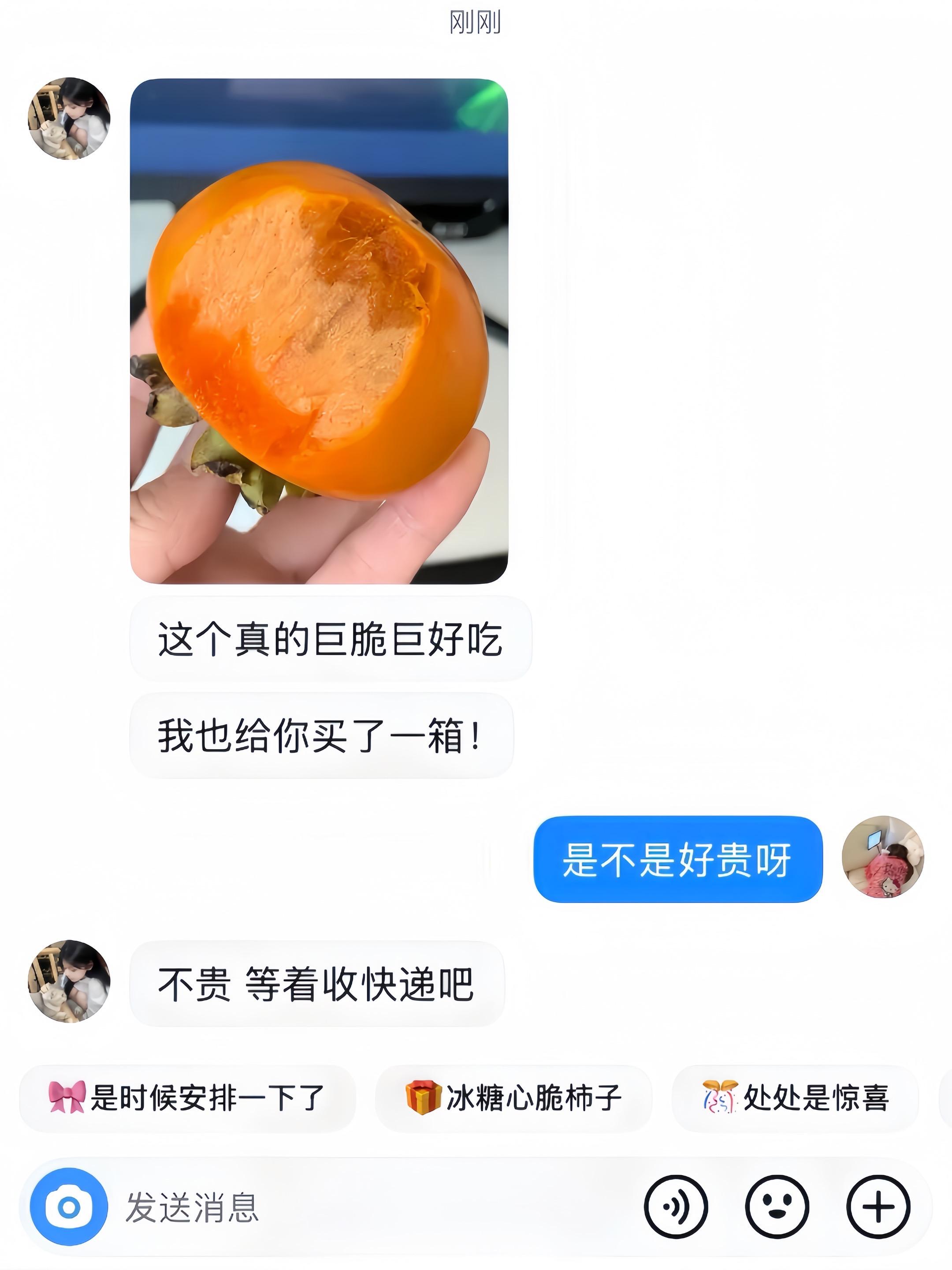The width and height of the screenshot is (952, 1270).
Task: Pick the 处处是惊喜 suggestion chip
Action: click(796, 1098)
